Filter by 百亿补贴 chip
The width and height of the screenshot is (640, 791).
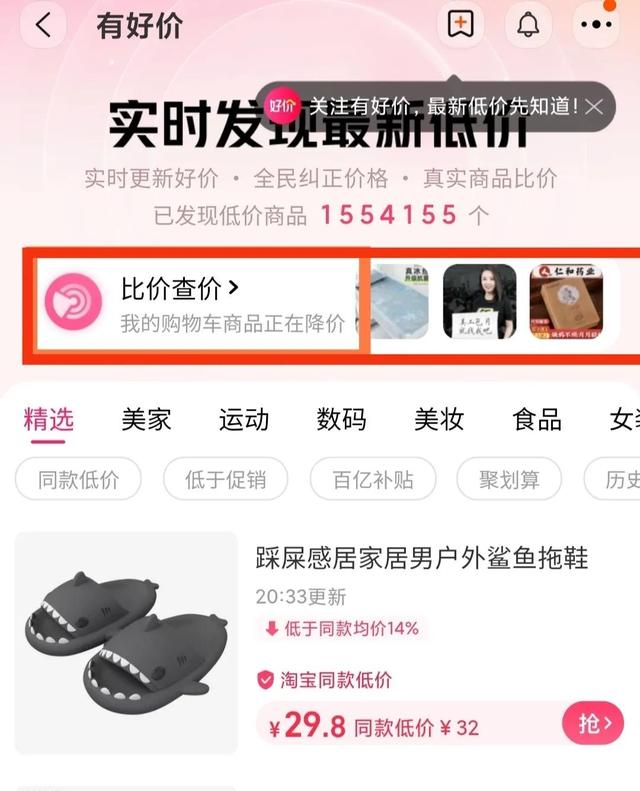[372, 480]
